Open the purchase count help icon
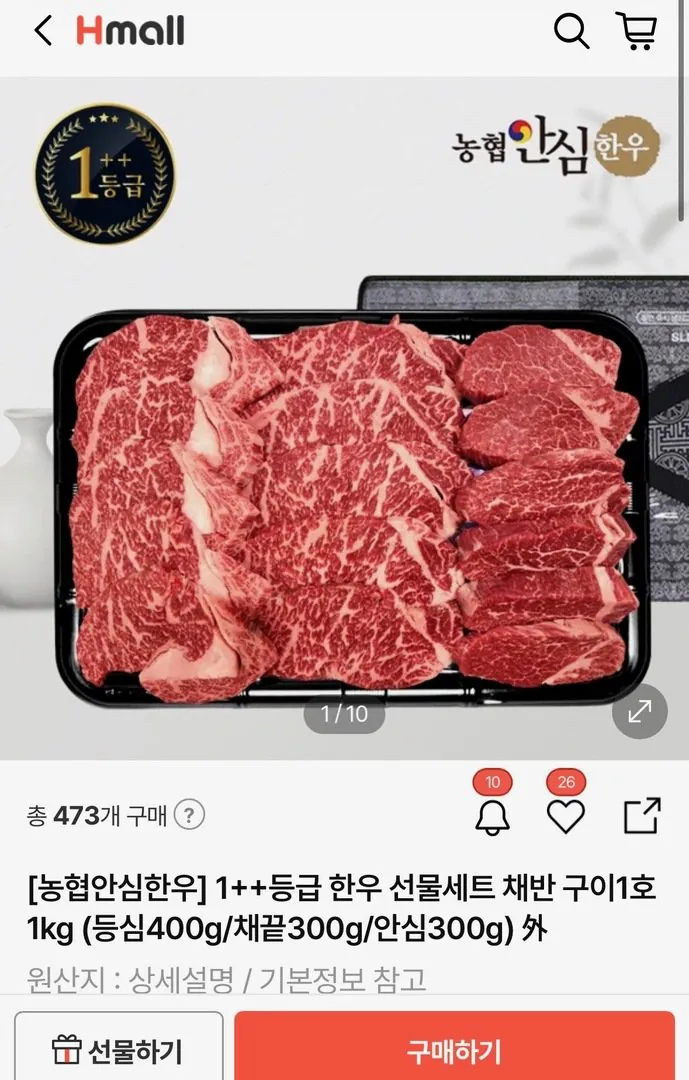The width and height of the screenshot is (689, 1080). [189, 815]
